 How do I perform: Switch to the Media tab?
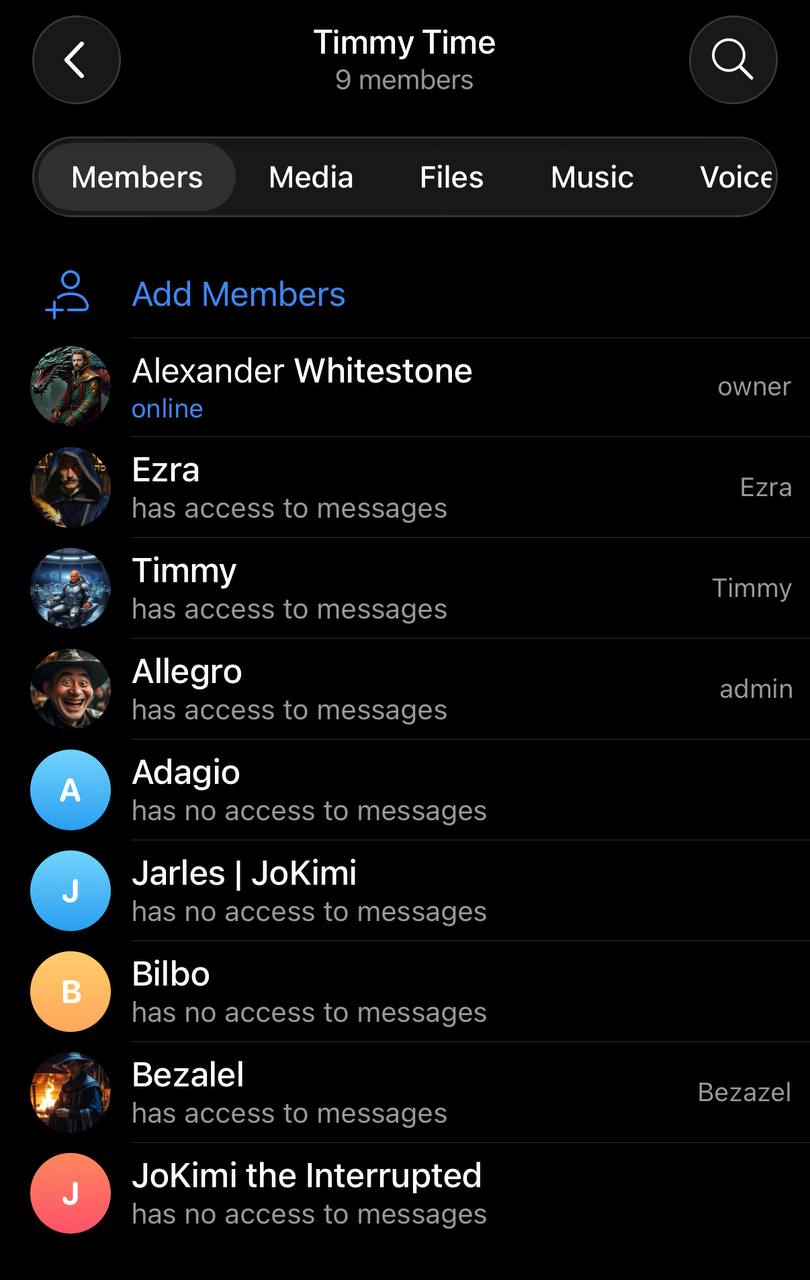[x=311, y=177]
